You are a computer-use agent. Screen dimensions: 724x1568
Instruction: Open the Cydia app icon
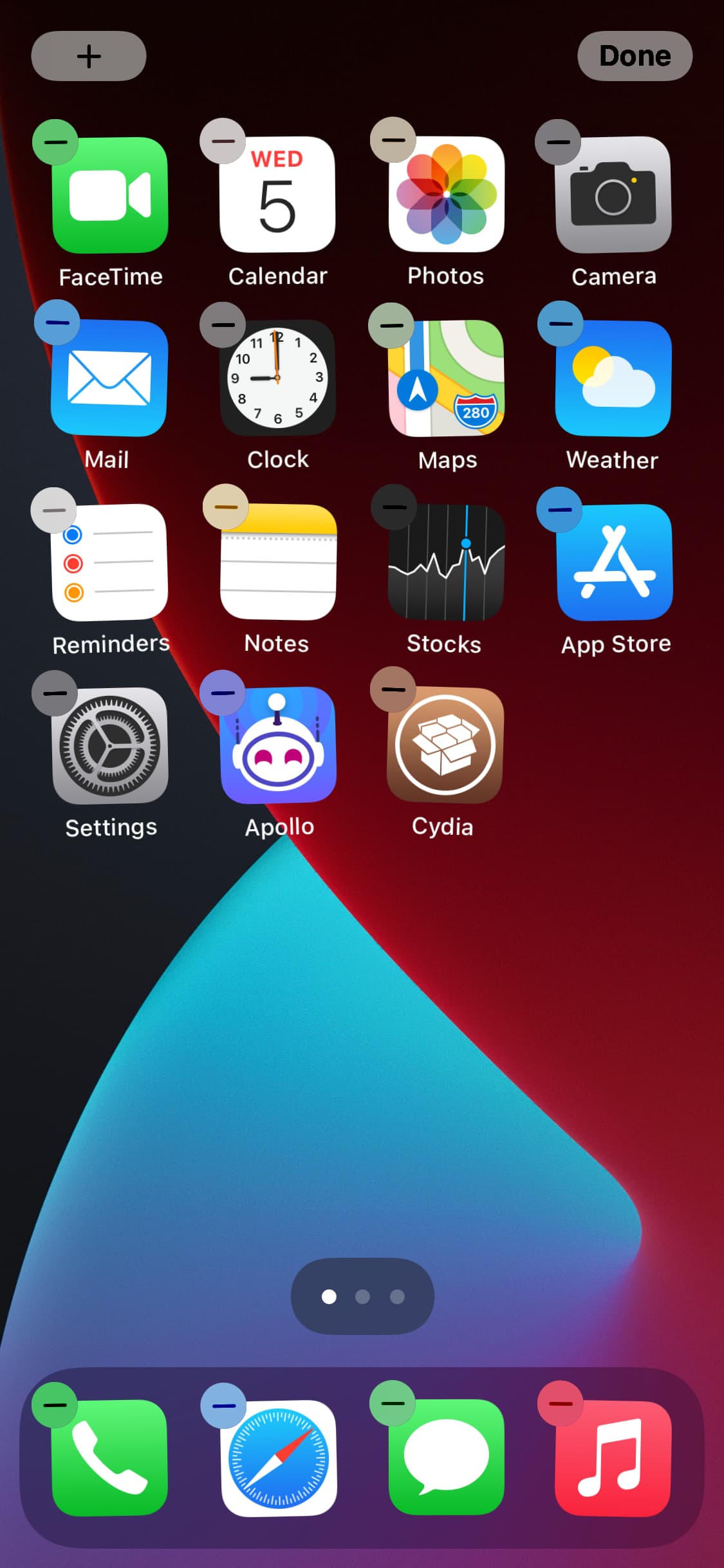[x=445, y=745]
